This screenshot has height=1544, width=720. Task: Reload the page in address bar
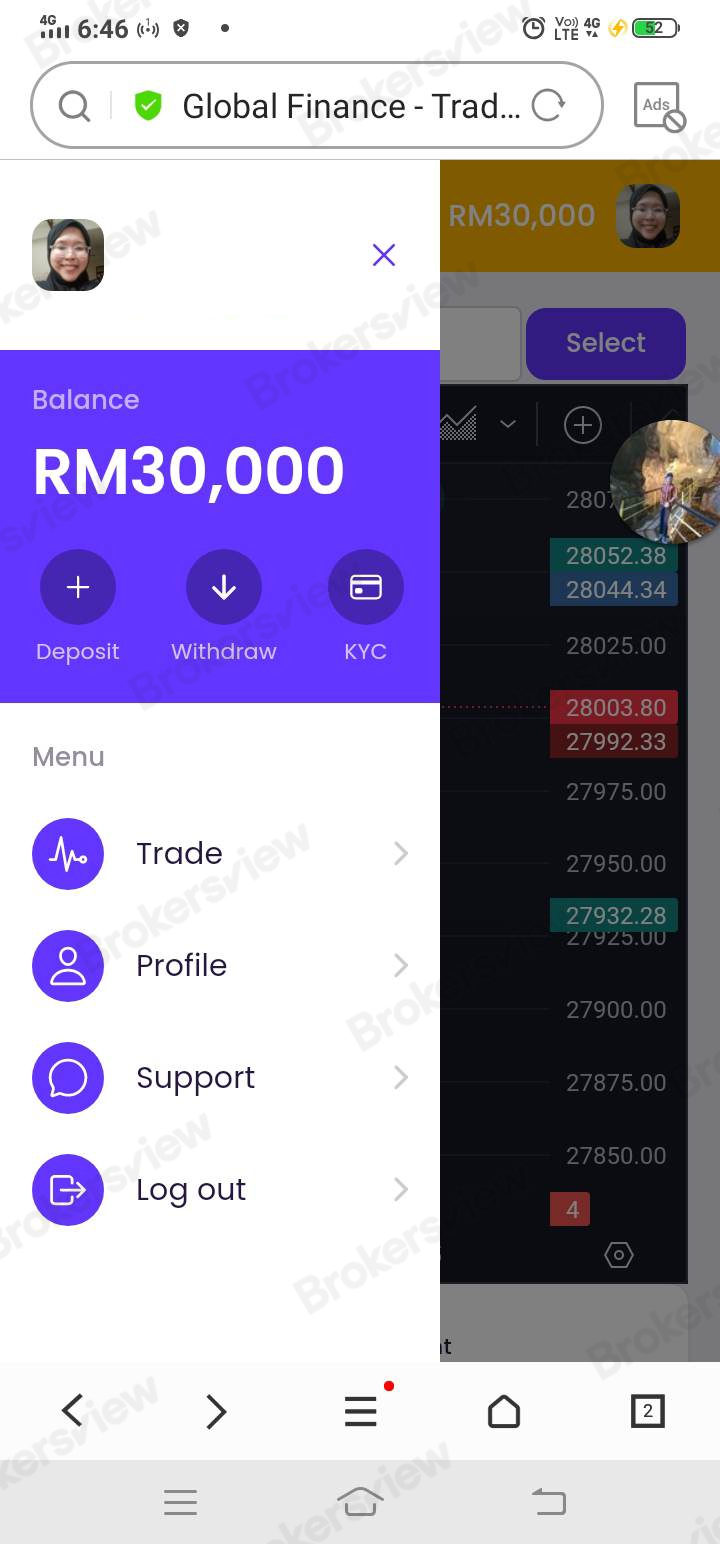(x=548, y=105)
